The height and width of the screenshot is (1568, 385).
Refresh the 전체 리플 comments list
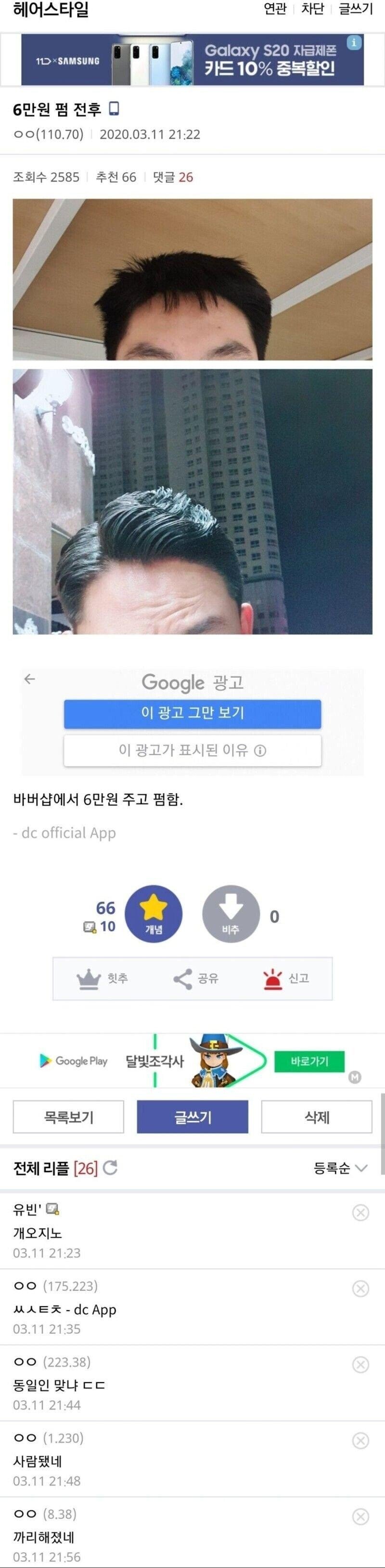110,1168
